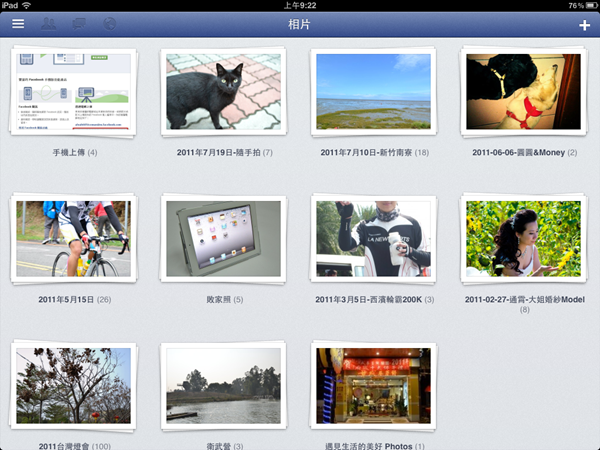The width and height of the screenshot is (600, 450).
Task: Open 2011-06-06-圓圓&Money album
Action: point(523,91)
